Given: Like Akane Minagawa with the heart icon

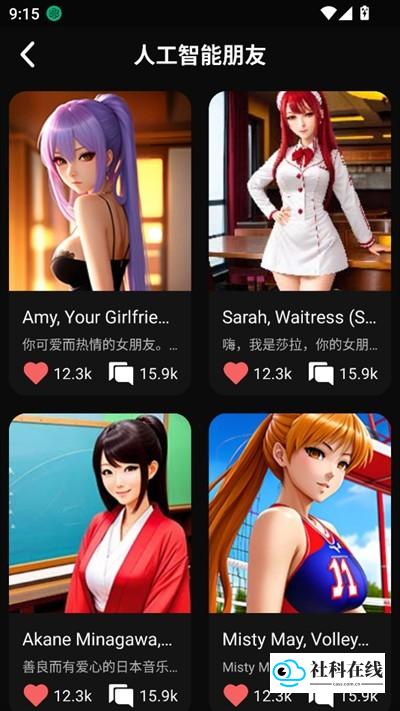Looking at the screenshot, I should 36,696.
